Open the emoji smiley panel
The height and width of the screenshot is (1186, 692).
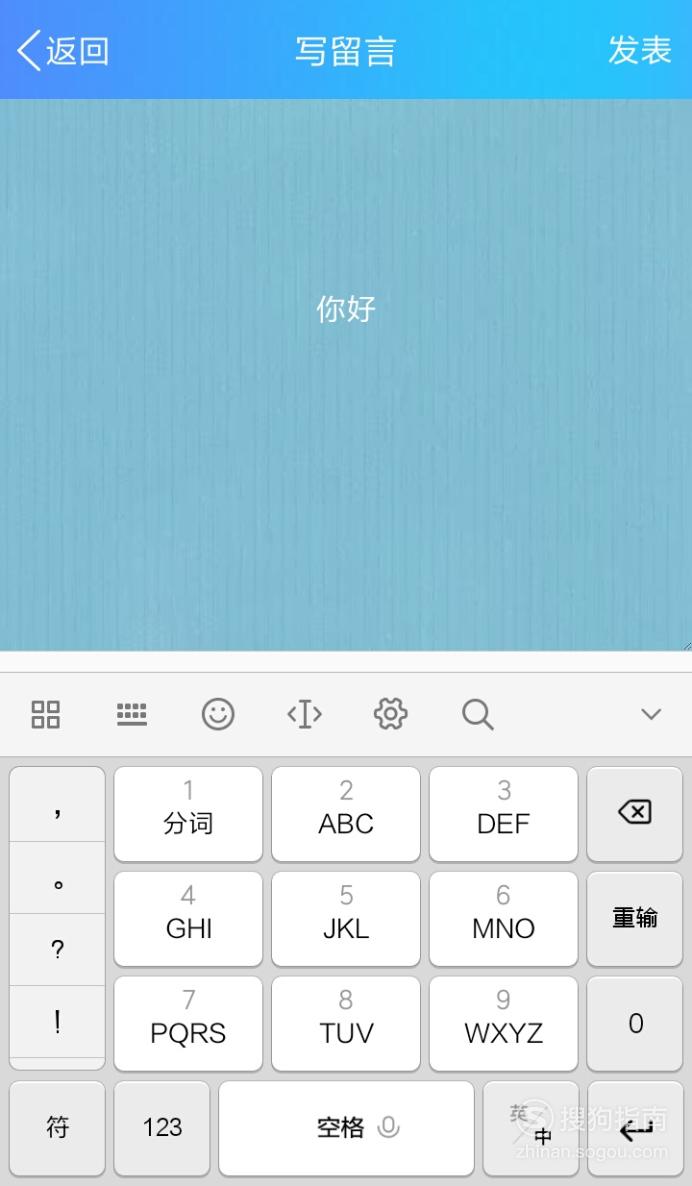pos(218,714)
